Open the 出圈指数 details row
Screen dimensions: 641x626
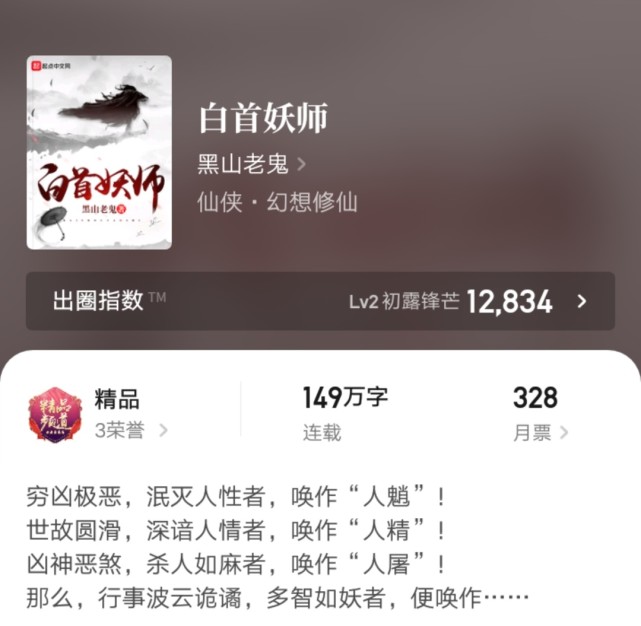[320, 301]
